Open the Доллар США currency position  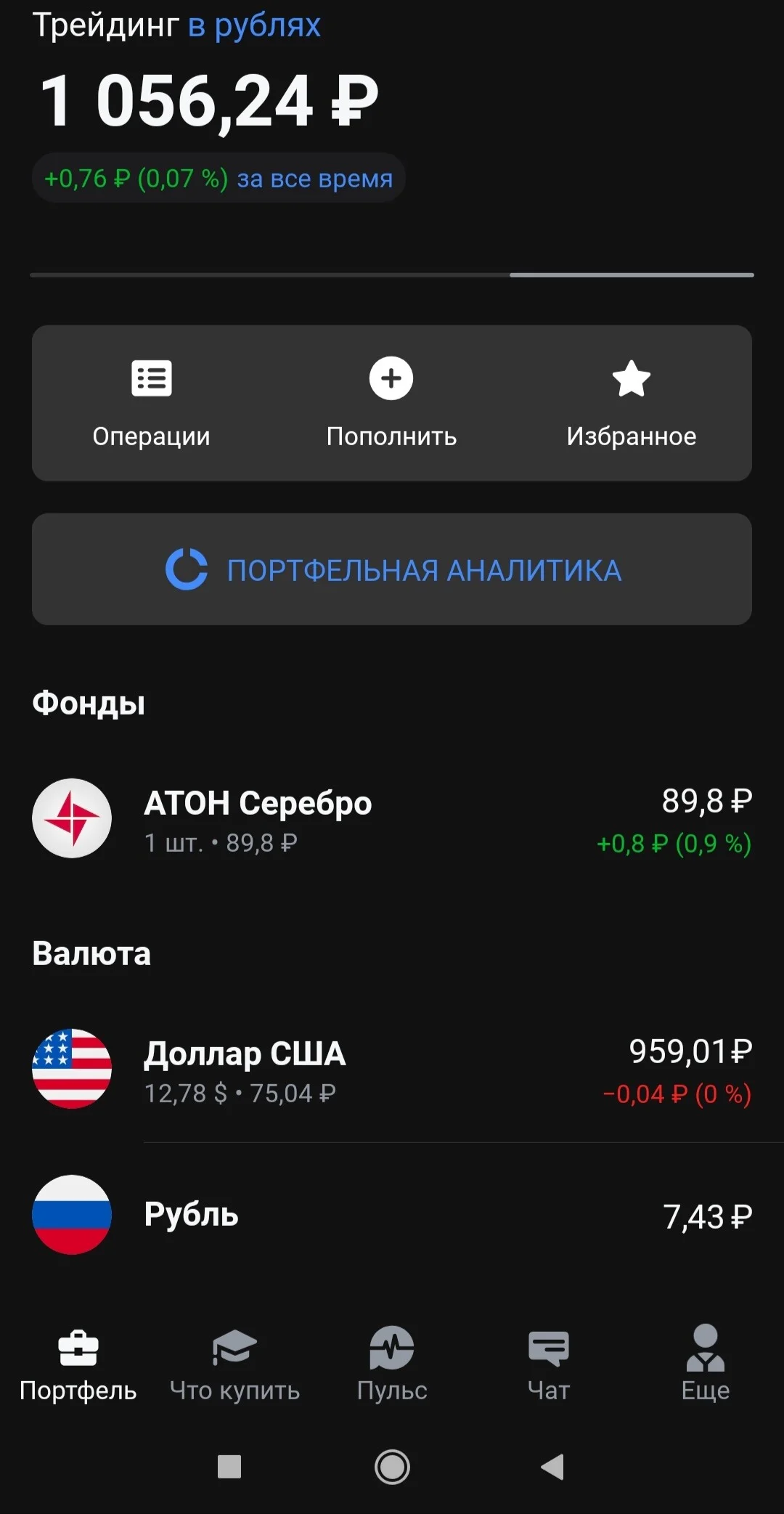392,1070
